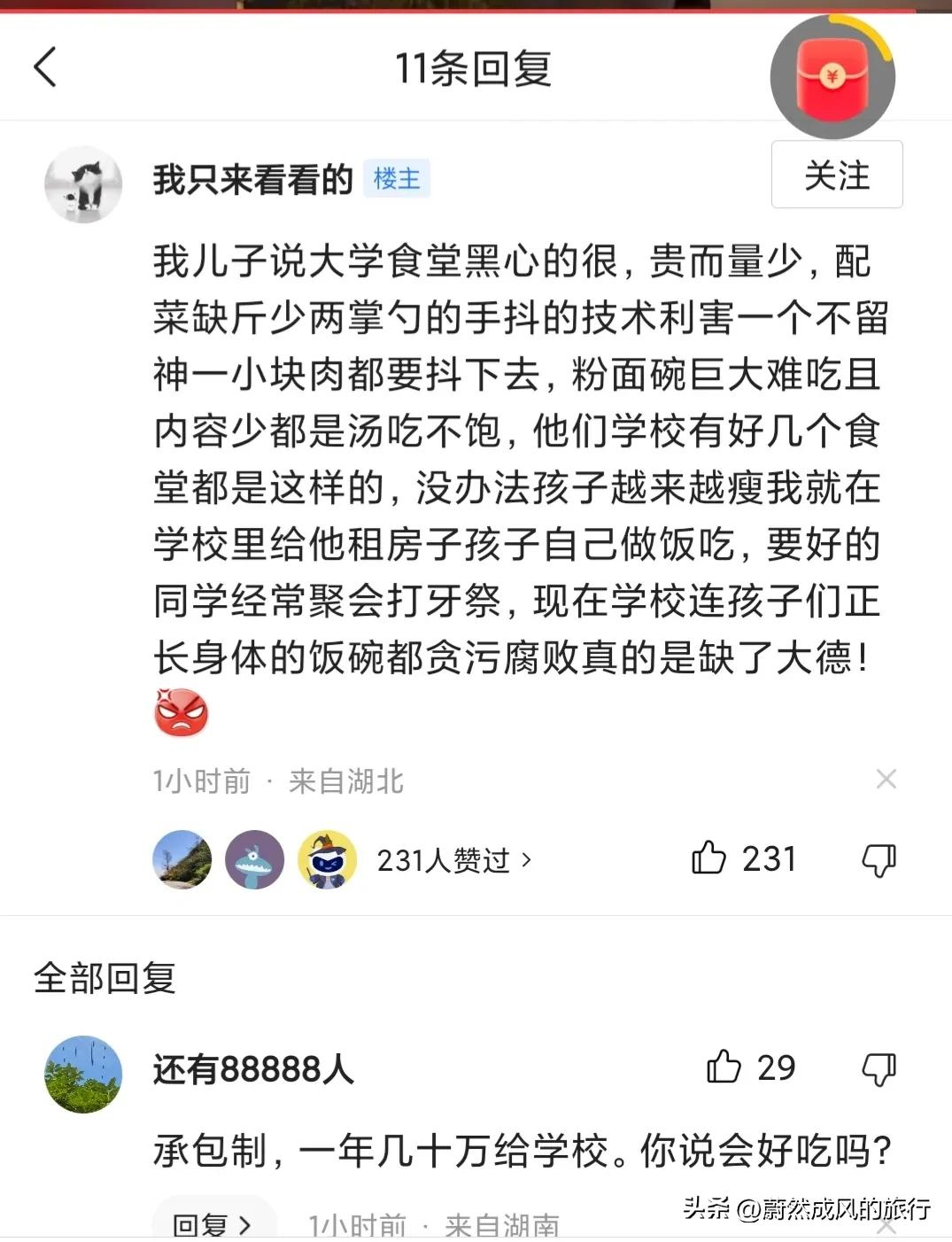Image resolution: width=952 pixels, height=1242 pixels.
Task: Click the thumbs-down icon on the main comment
Action: point(877,858)
